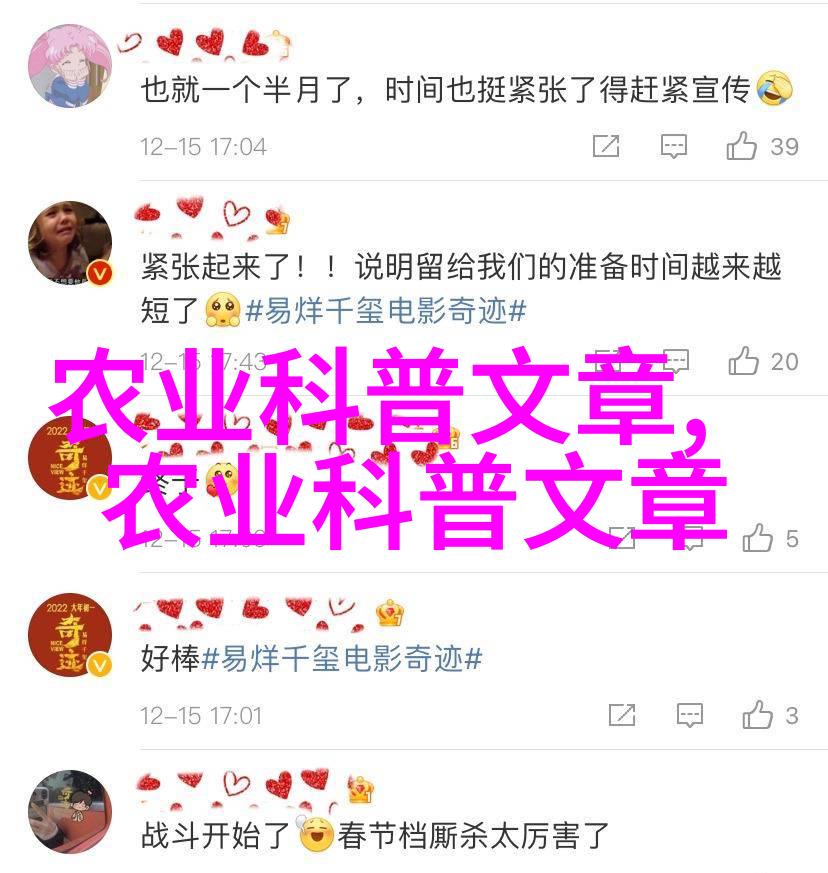Forward the "好棒" comment
The image size is (828, 873).
coord(621,715)
